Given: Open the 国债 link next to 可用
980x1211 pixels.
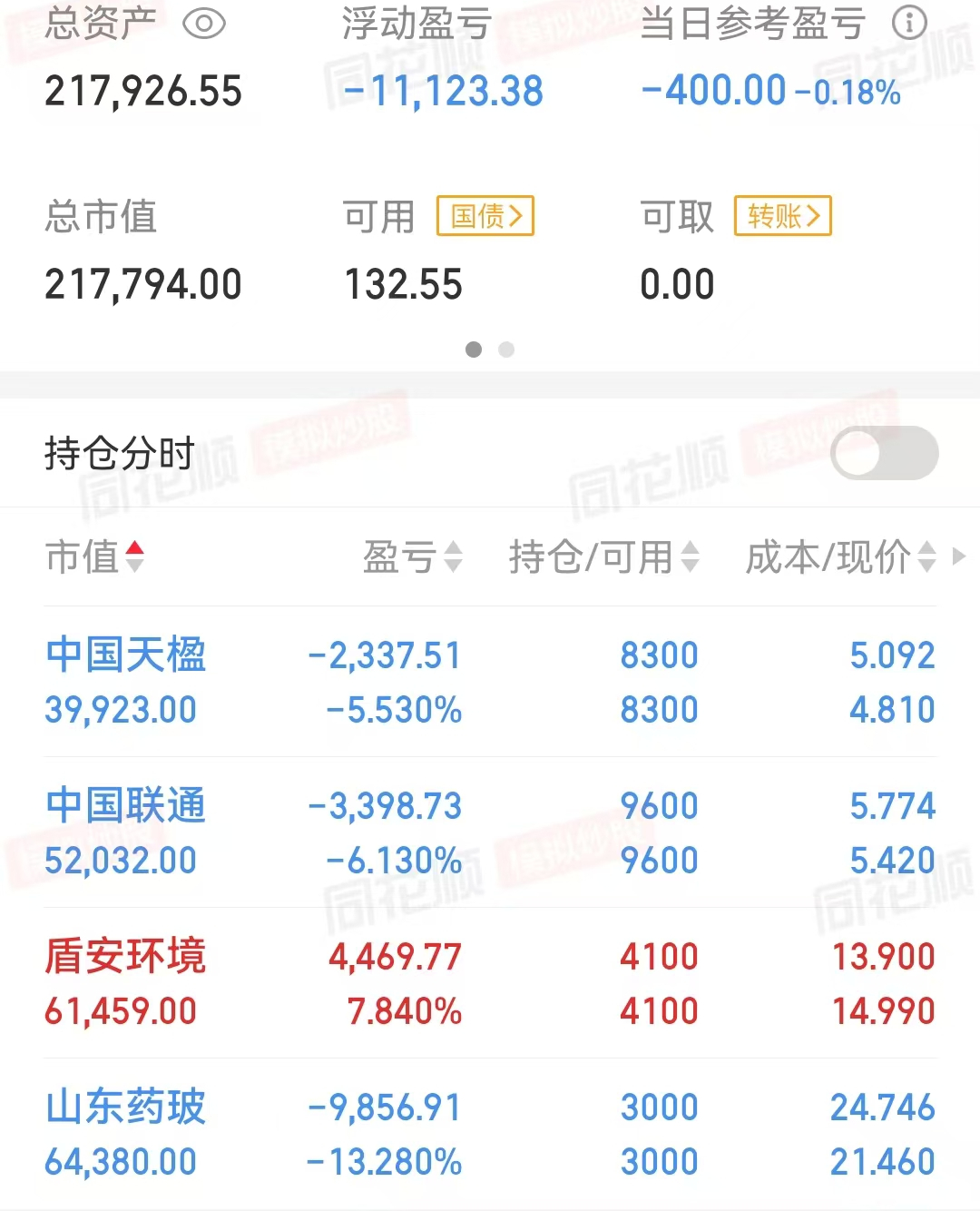Looking at the screenshot, I should pyautogui.click(x=485, y=216).
